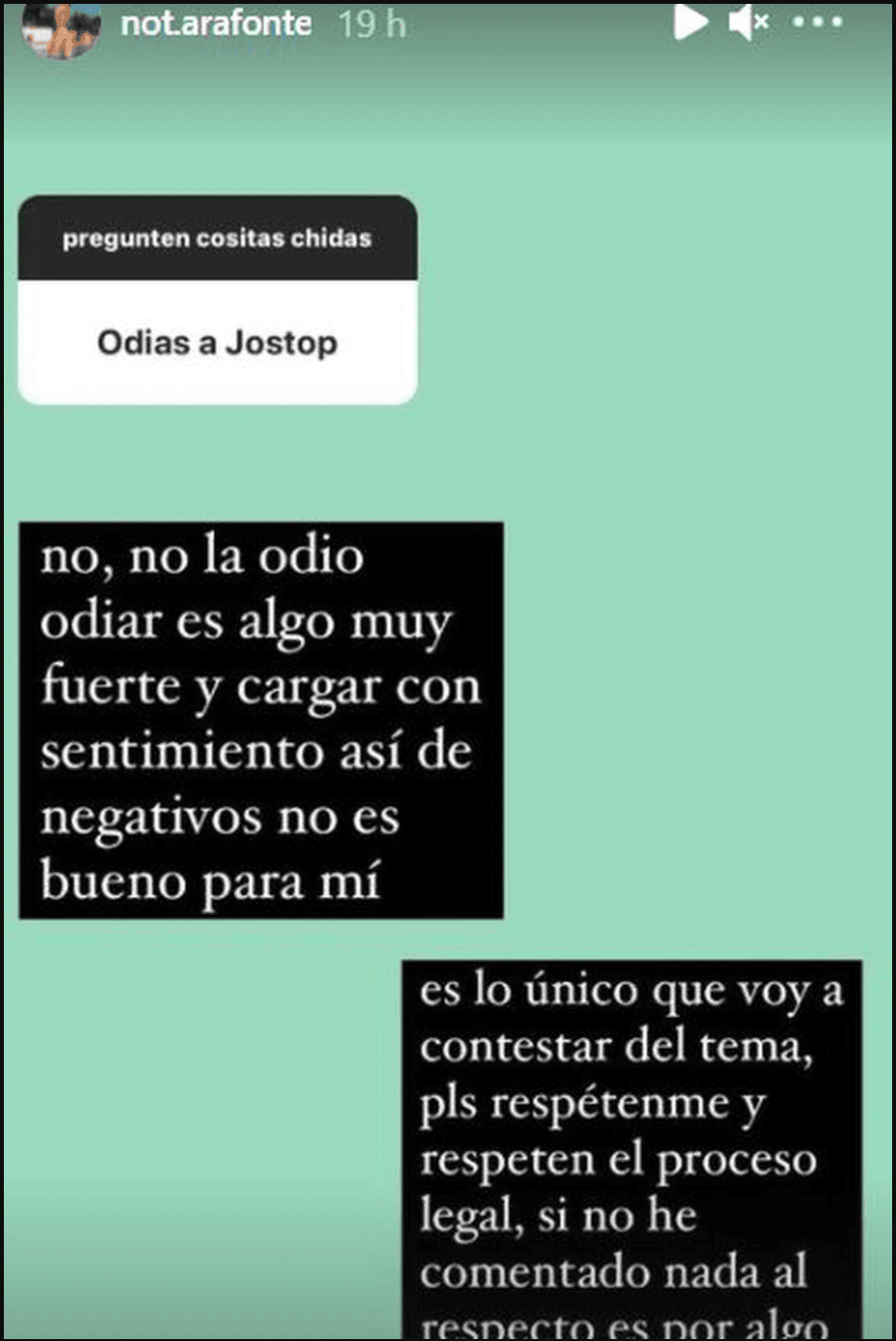This screenshot has width=896, height=1341.
Task: Play the paused story
Action: (x=689, y=22)
